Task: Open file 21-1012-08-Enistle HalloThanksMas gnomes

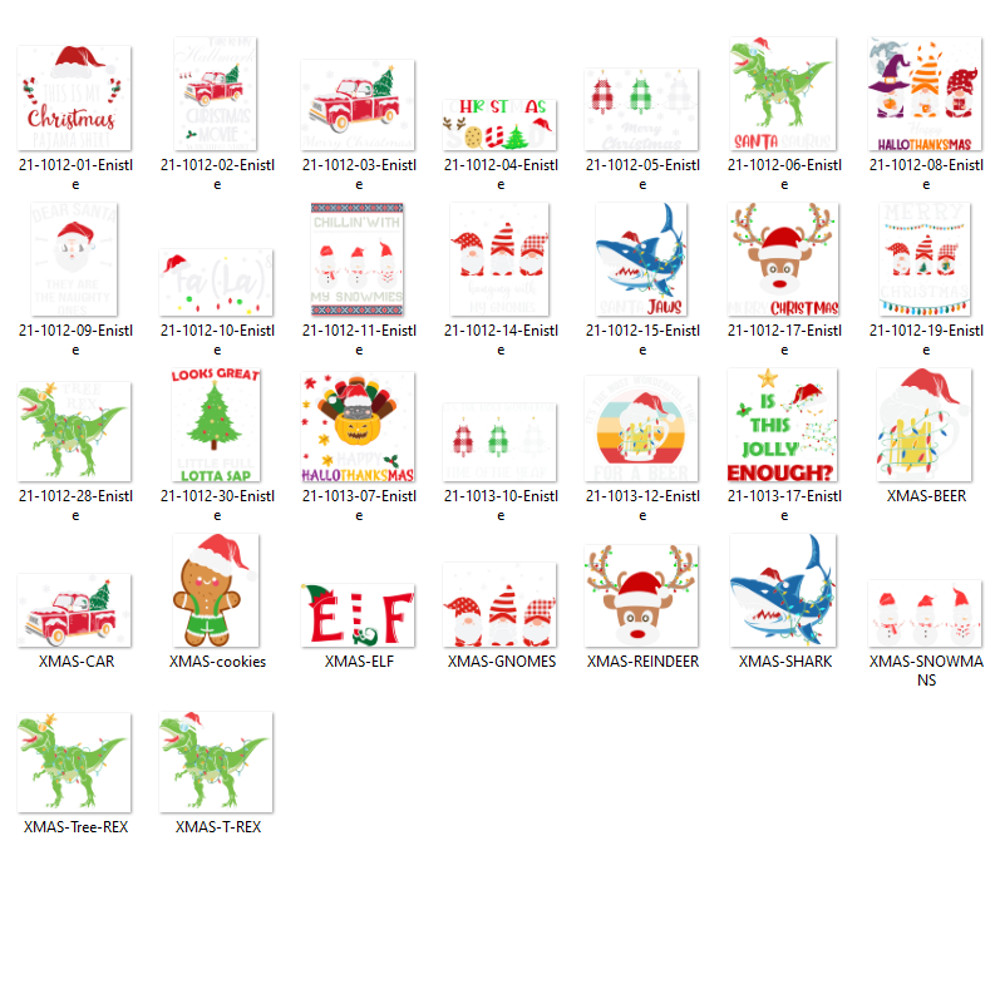Action: point(925,95)
